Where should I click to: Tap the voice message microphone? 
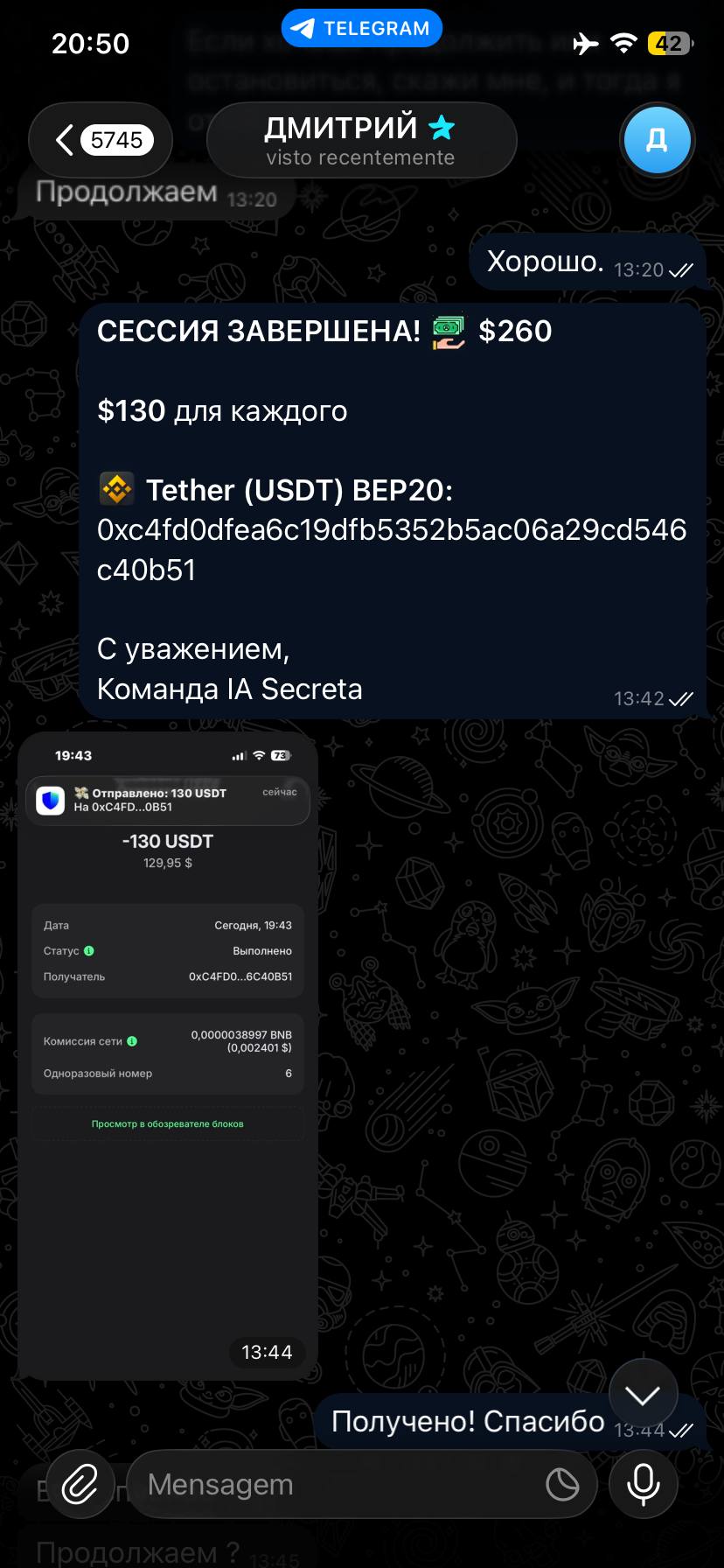(x=643, y=1484)
